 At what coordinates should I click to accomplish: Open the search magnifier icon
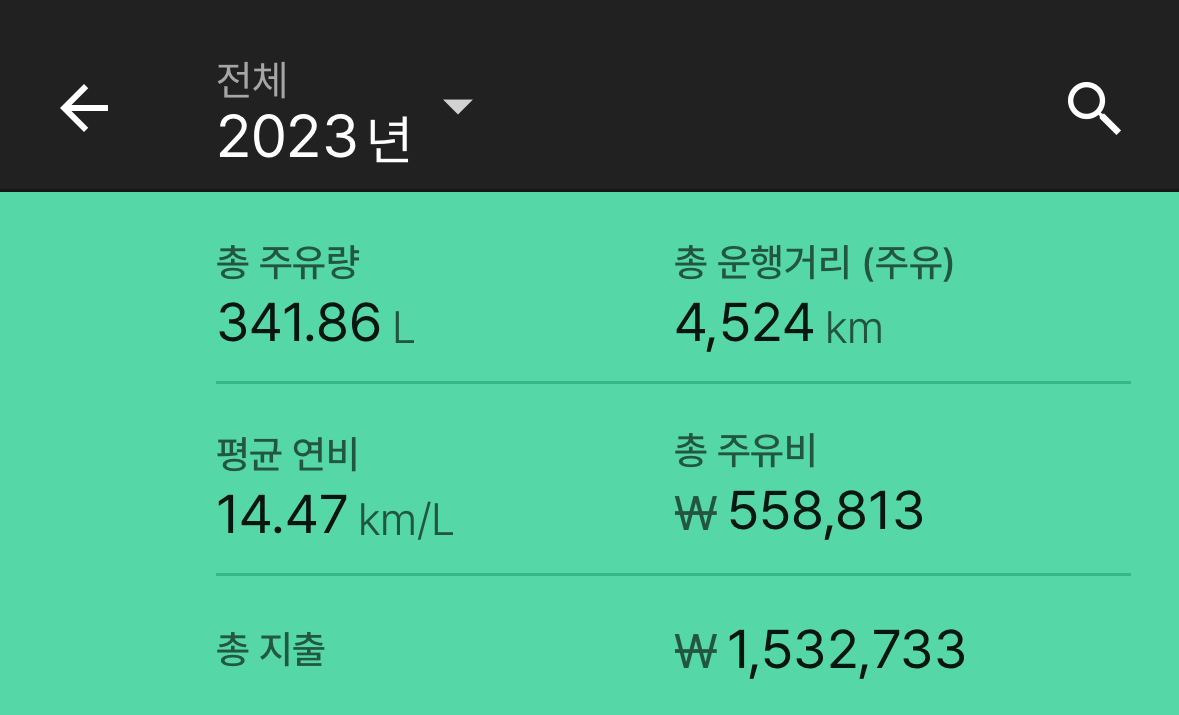click(x=1094, y=109)
